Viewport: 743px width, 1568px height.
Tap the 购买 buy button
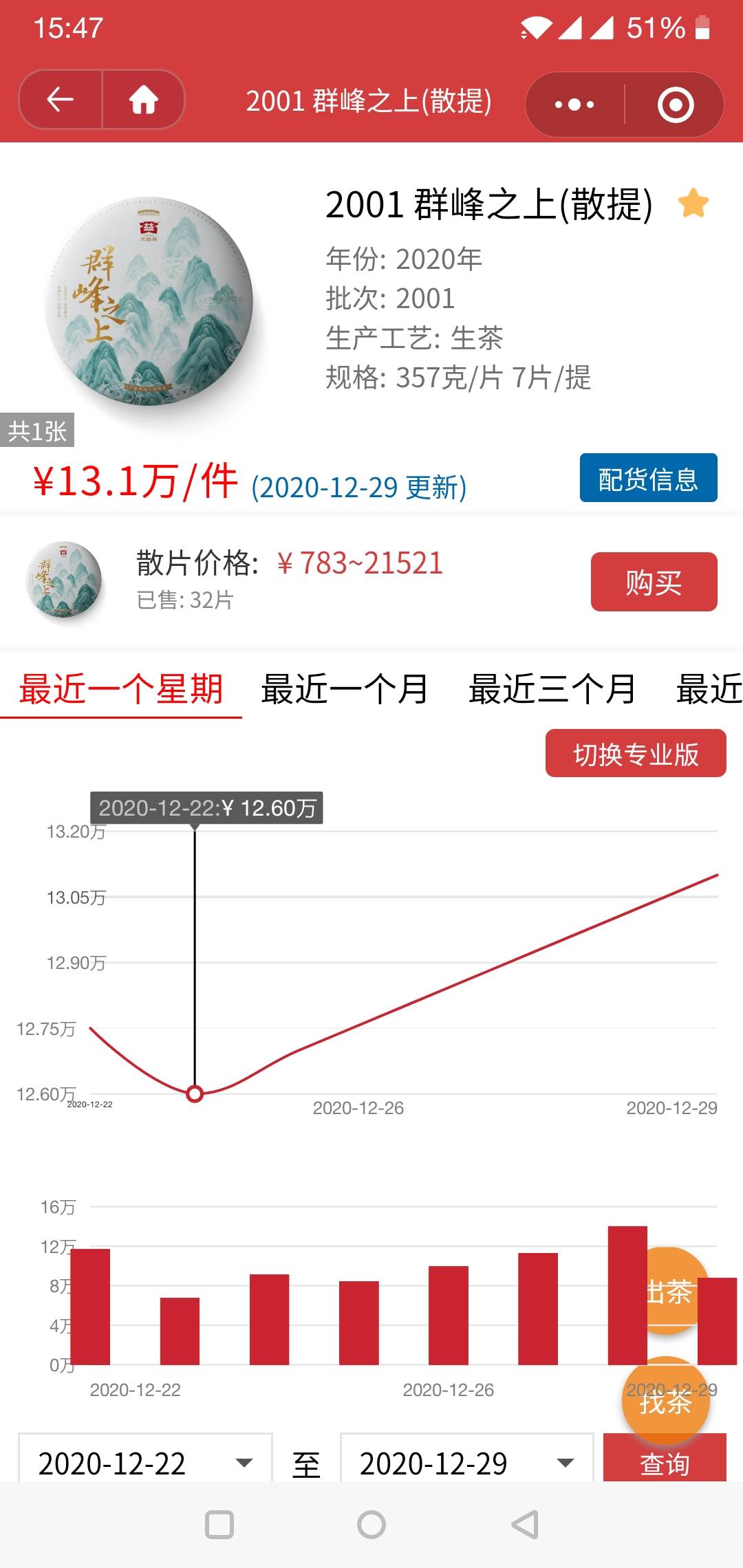click(654, 582)
